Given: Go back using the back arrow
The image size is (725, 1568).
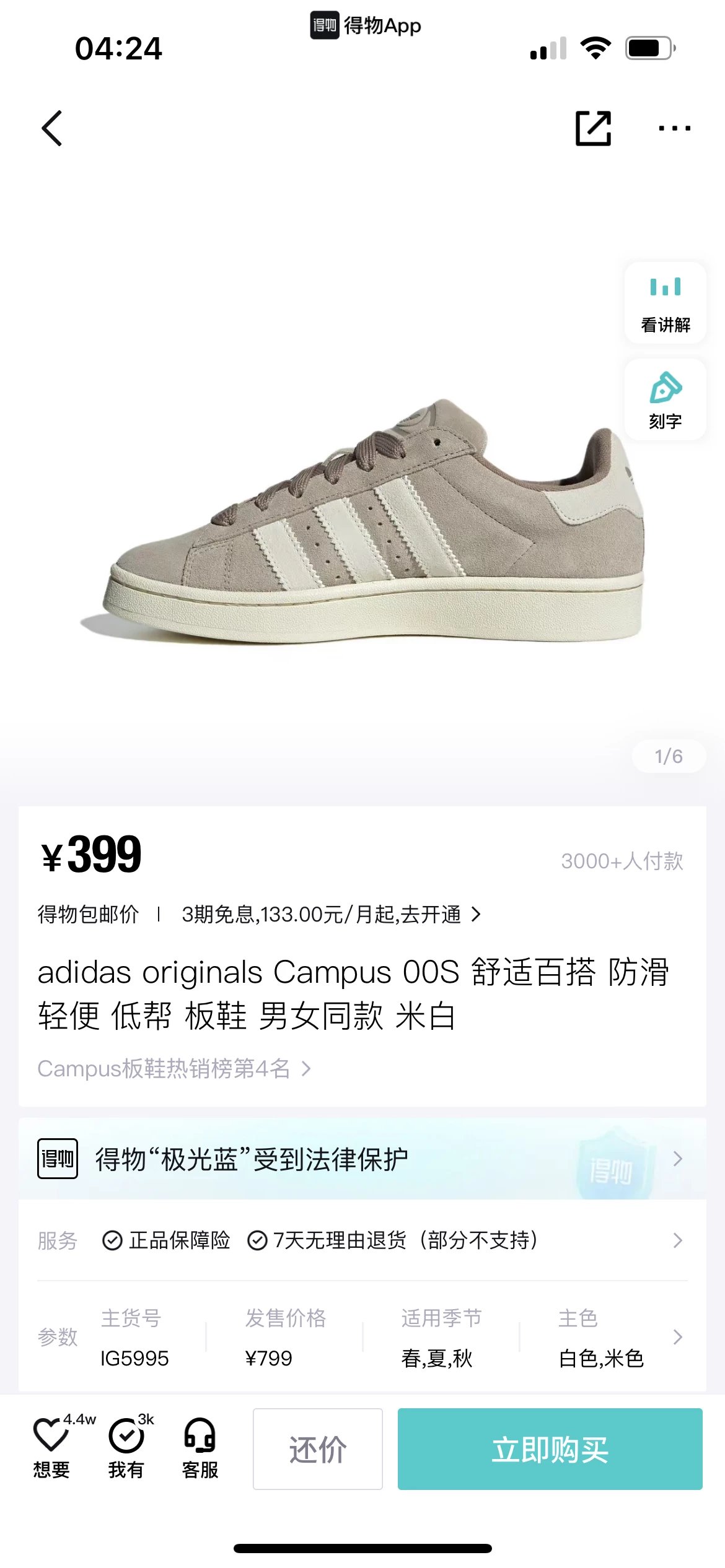Looking at the screenshot, I should [52, 128].
